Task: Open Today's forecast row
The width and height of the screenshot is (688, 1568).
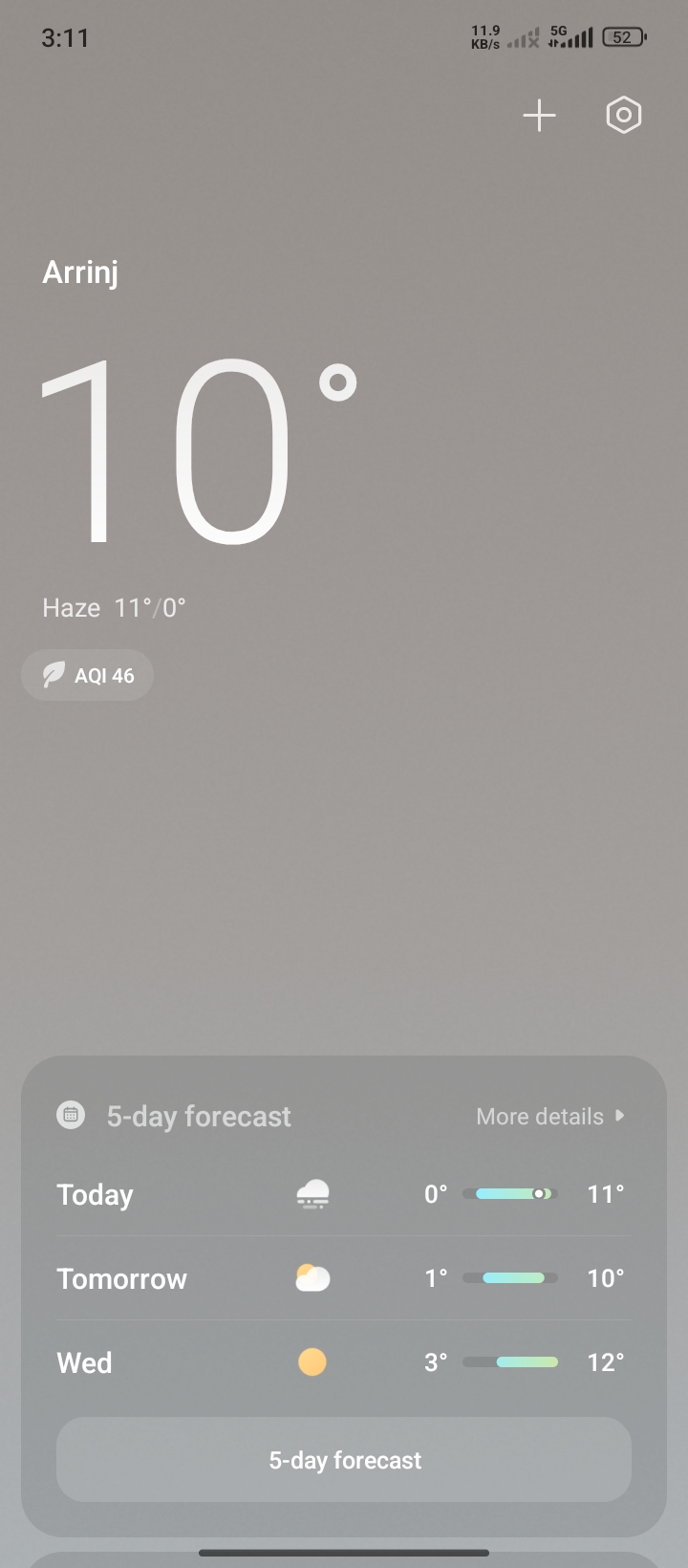Action: pos(344,1194)
